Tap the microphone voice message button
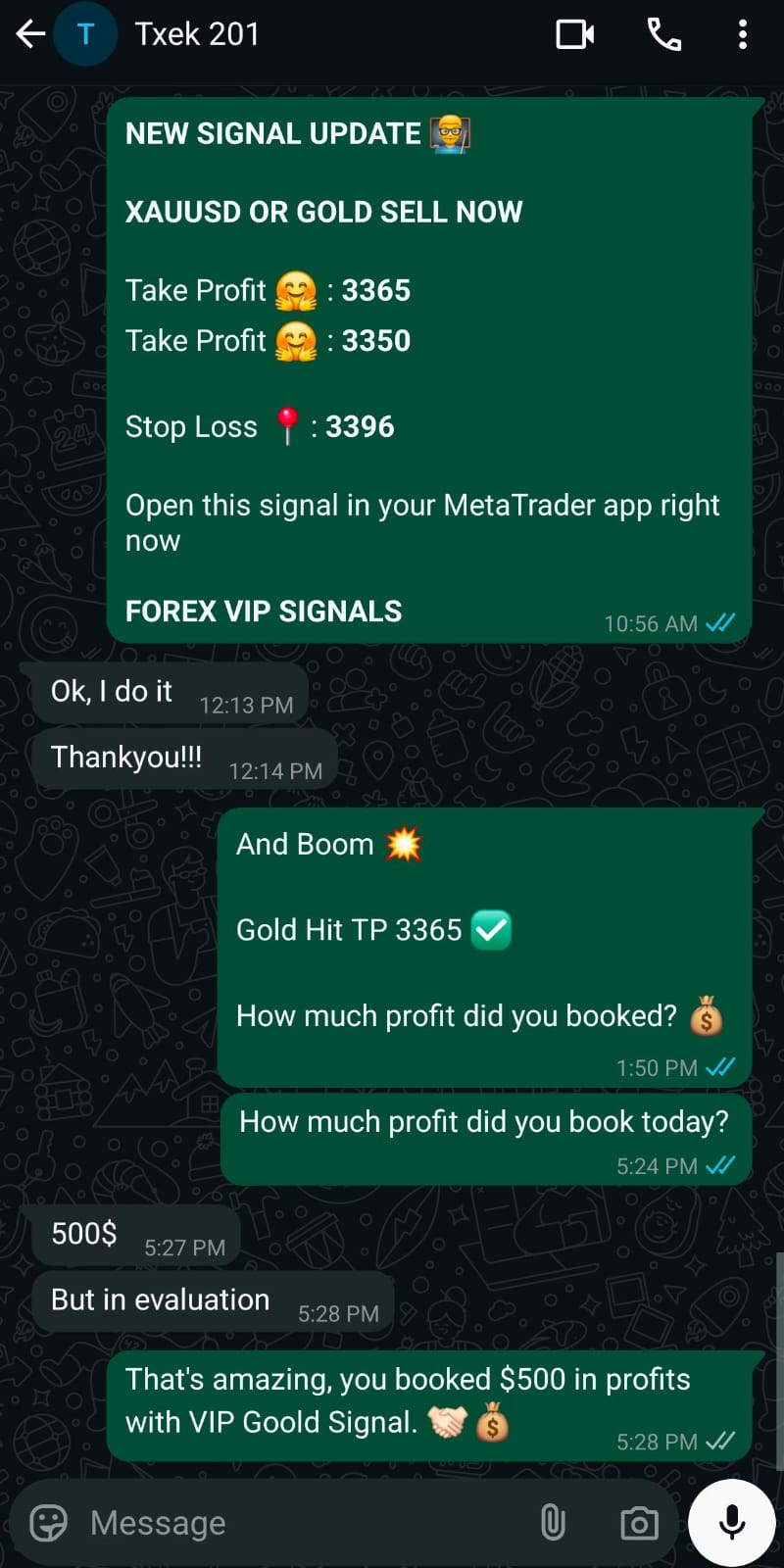This screenshot has width=784, height=1568. pos(731,1523)
